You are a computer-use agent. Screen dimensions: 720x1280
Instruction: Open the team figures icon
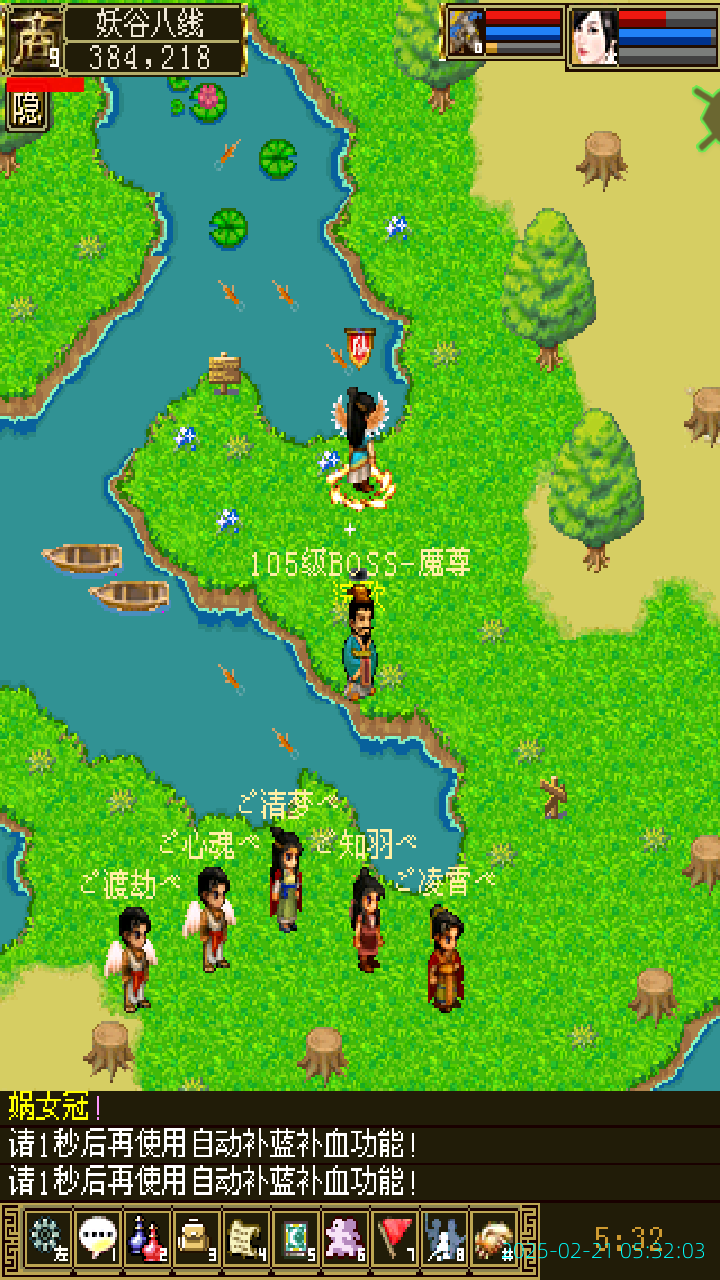(445, 1238)
